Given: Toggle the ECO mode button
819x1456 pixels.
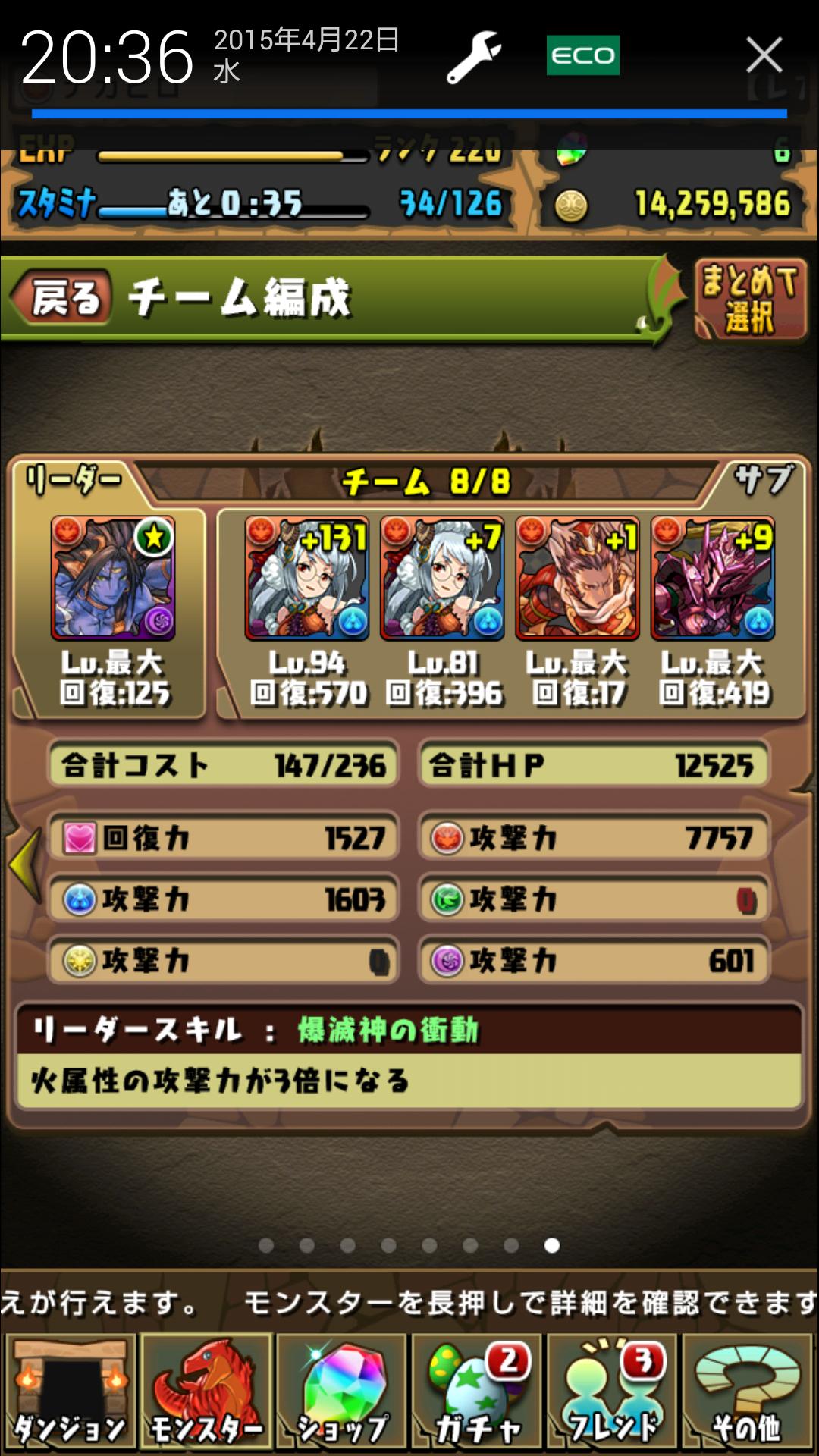Looking at the screenshot, I should pyautogui.click(x=583, y=55).
